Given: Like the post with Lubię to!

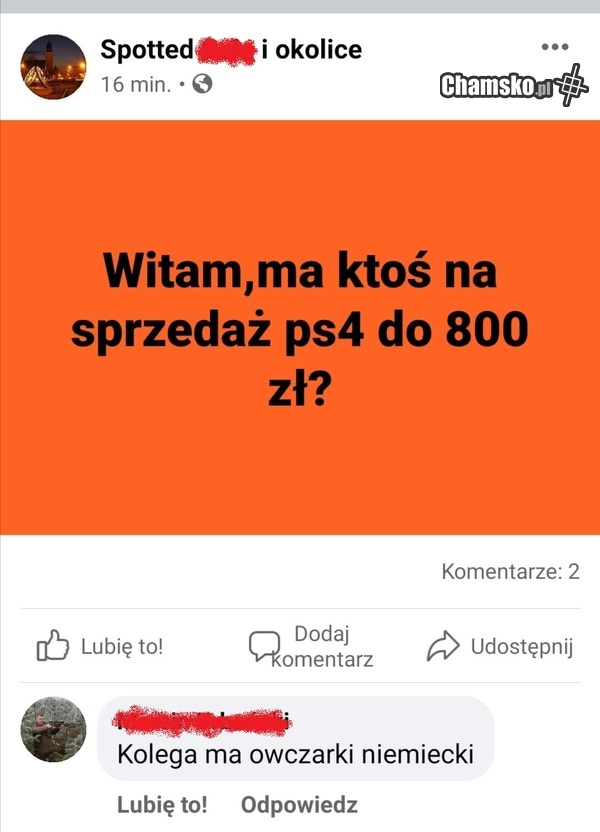Looking at the screenshot, I should tap(100, 647).
